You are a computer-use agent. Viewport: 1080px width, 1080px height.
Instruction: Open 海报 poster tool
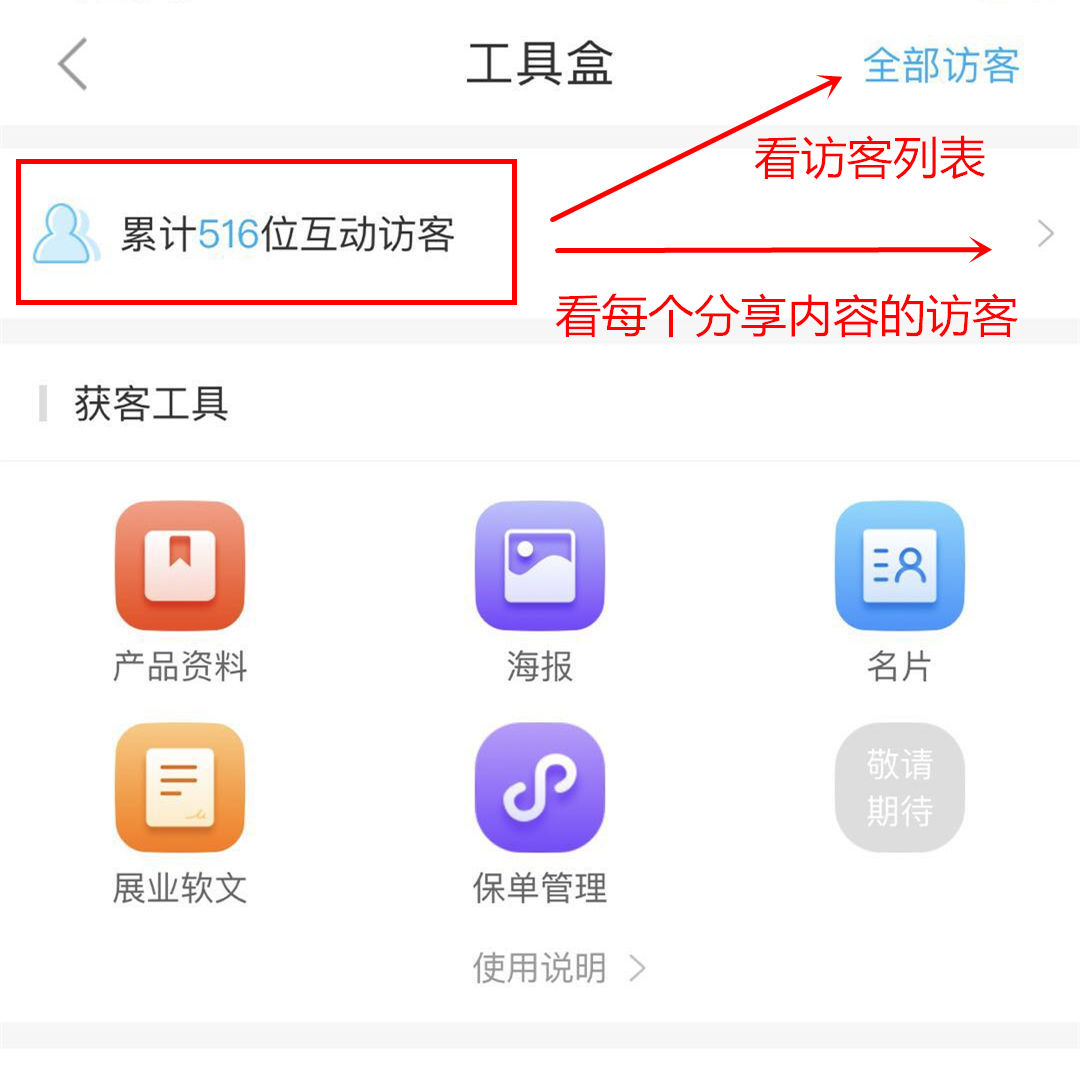pos(540,567)
